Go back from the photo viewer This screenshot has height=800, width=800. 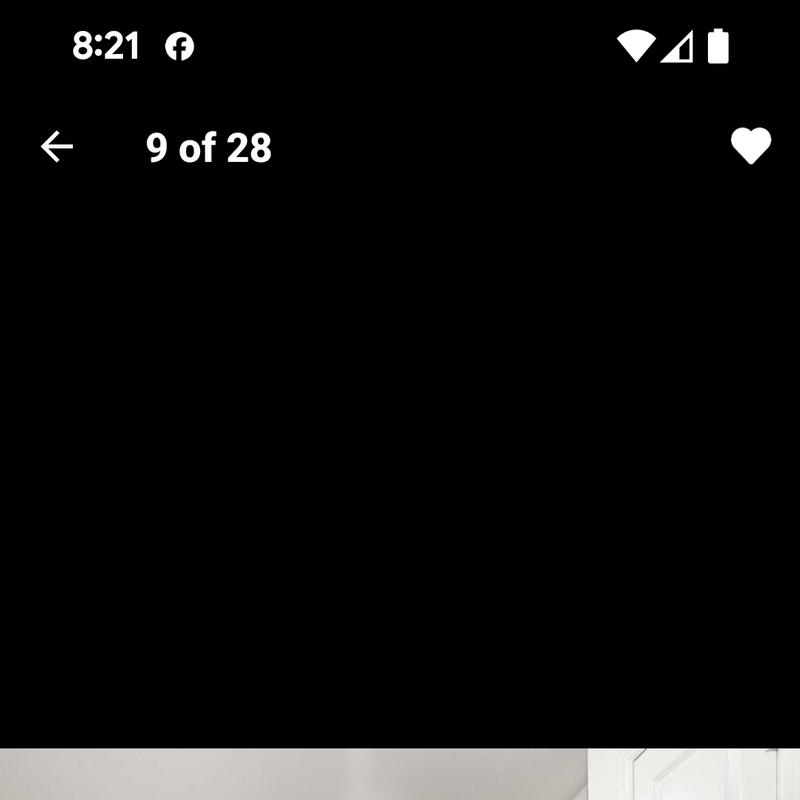point(57,148)
